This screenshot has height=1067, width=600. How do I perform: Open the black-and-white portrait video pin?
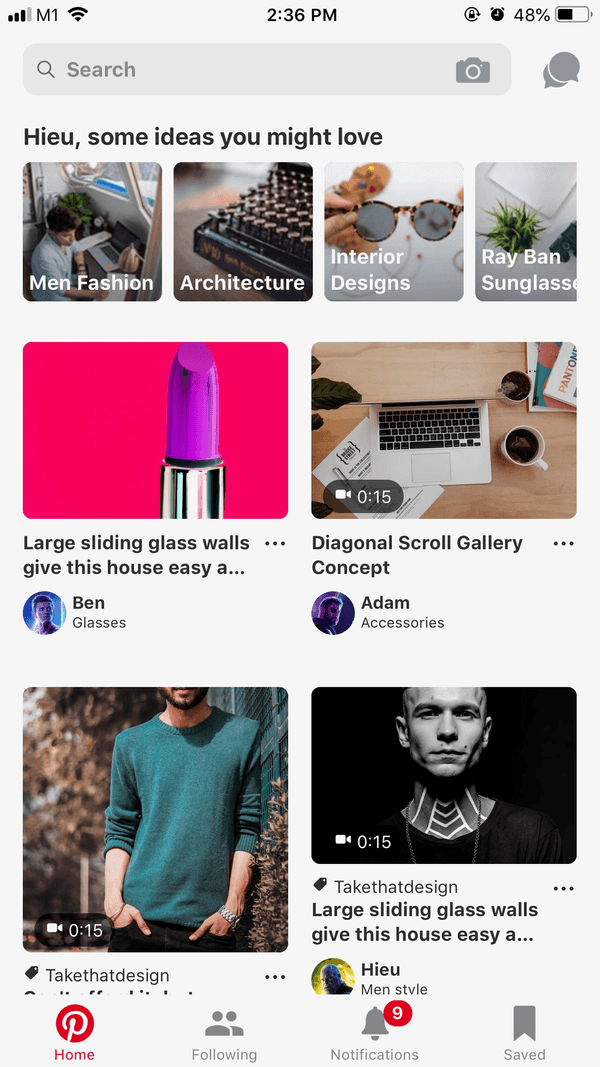pos(444,775)
